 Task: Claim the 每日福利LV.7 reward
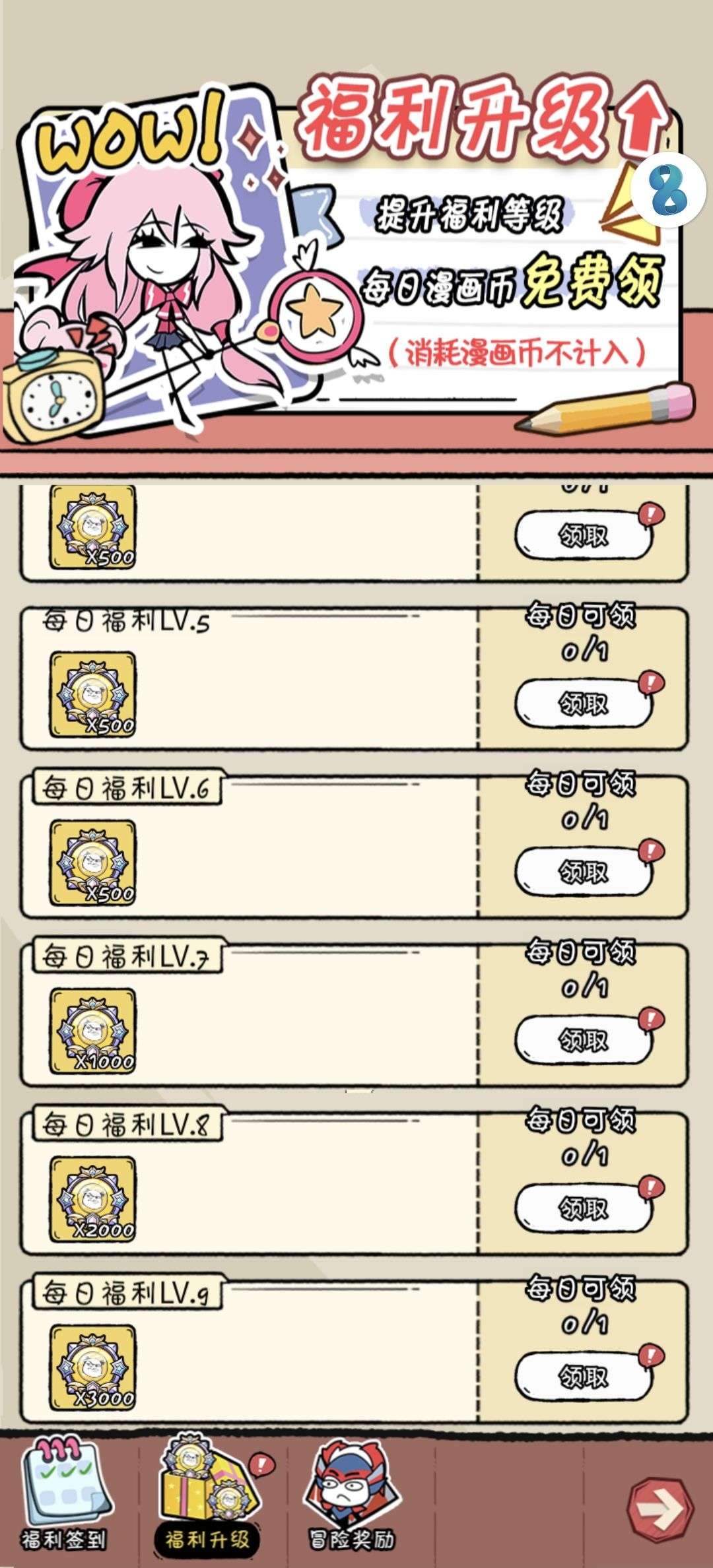[x=583, y=1040]
